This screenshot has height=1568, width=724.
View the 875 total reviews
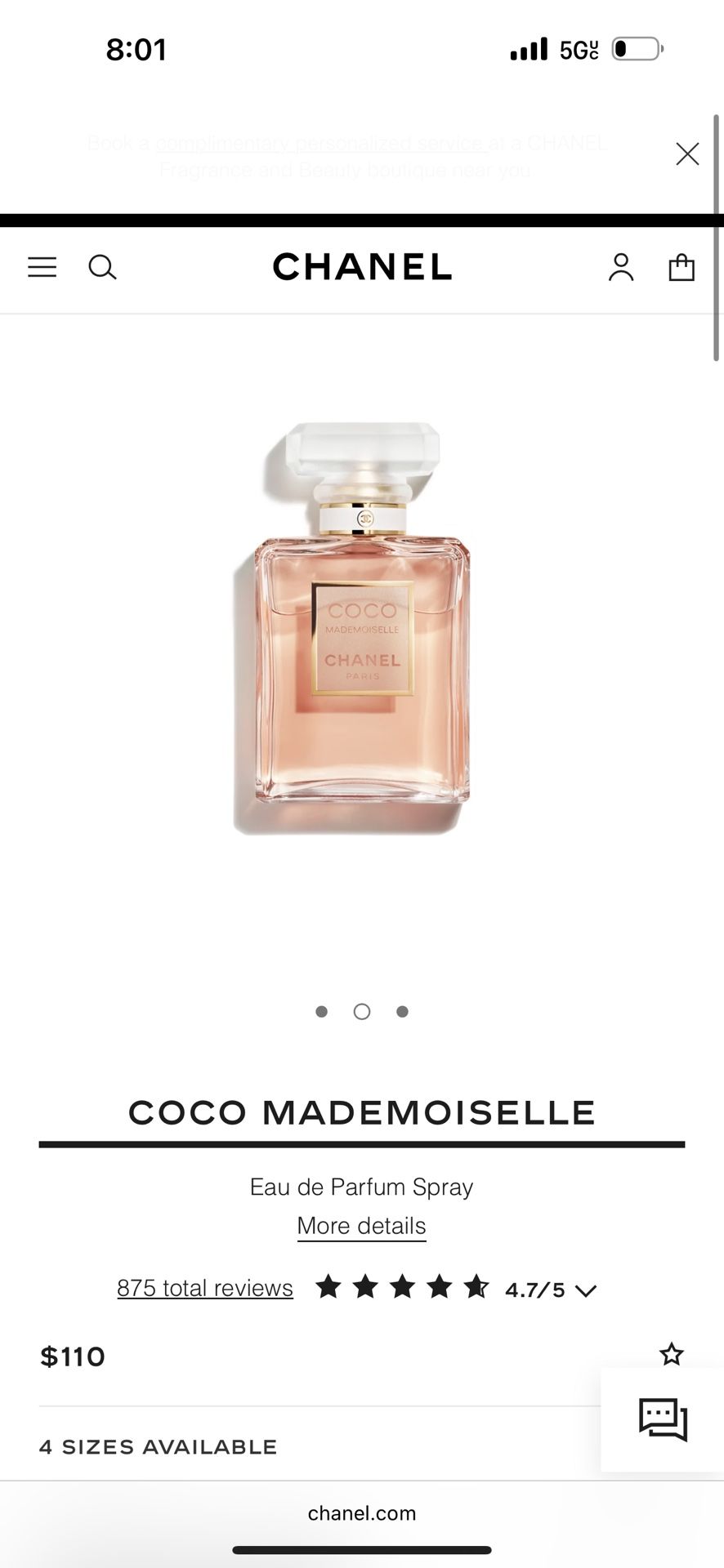coord(204,1287)
